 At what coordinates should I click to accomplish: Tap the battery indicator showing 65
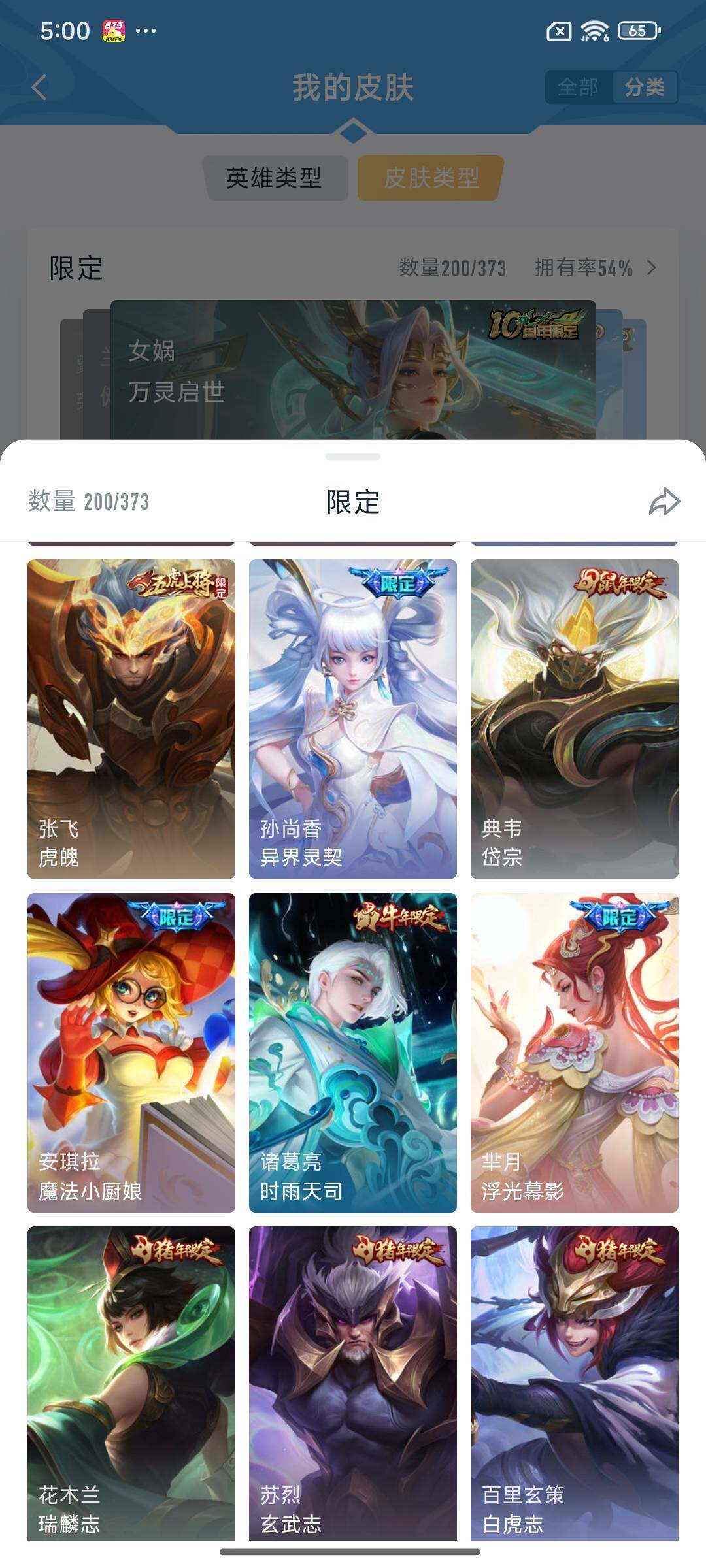tap(637, 29)
